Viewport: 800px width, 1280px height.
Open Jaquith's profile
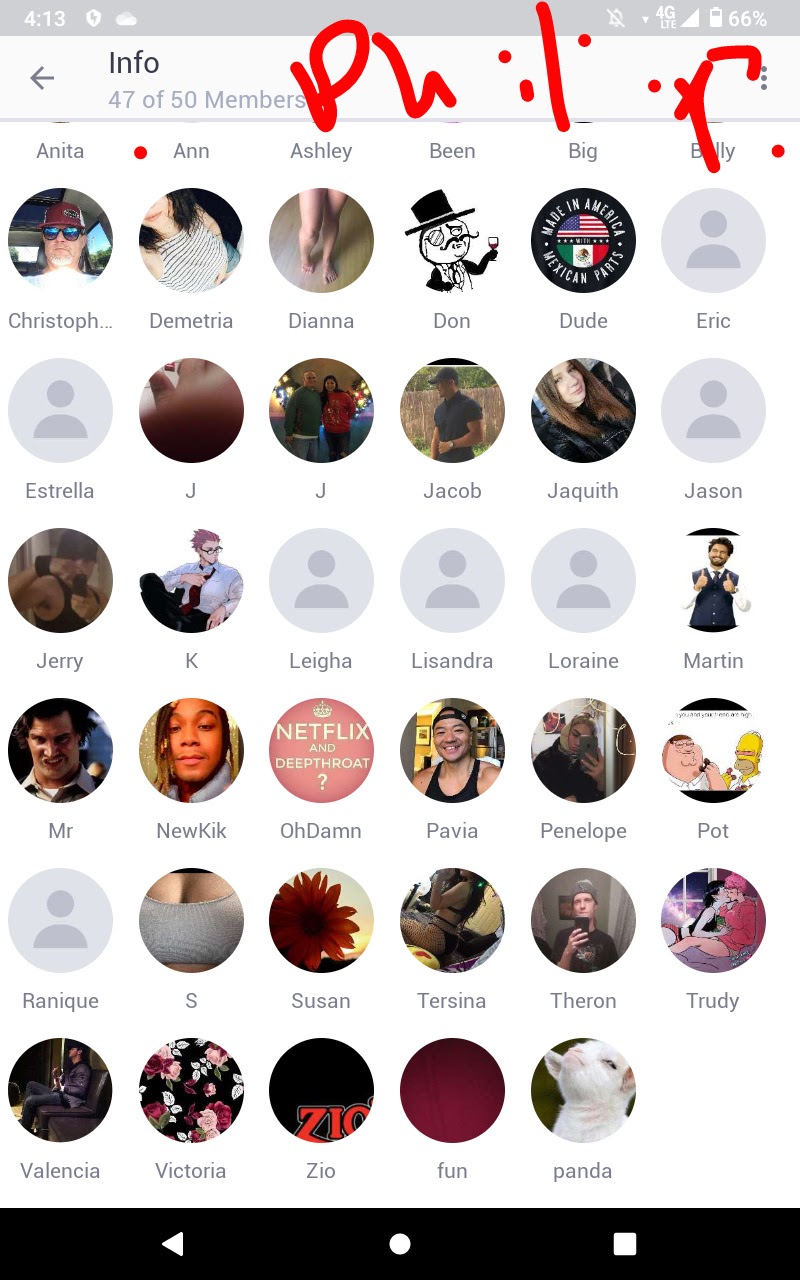pos(583,411)
